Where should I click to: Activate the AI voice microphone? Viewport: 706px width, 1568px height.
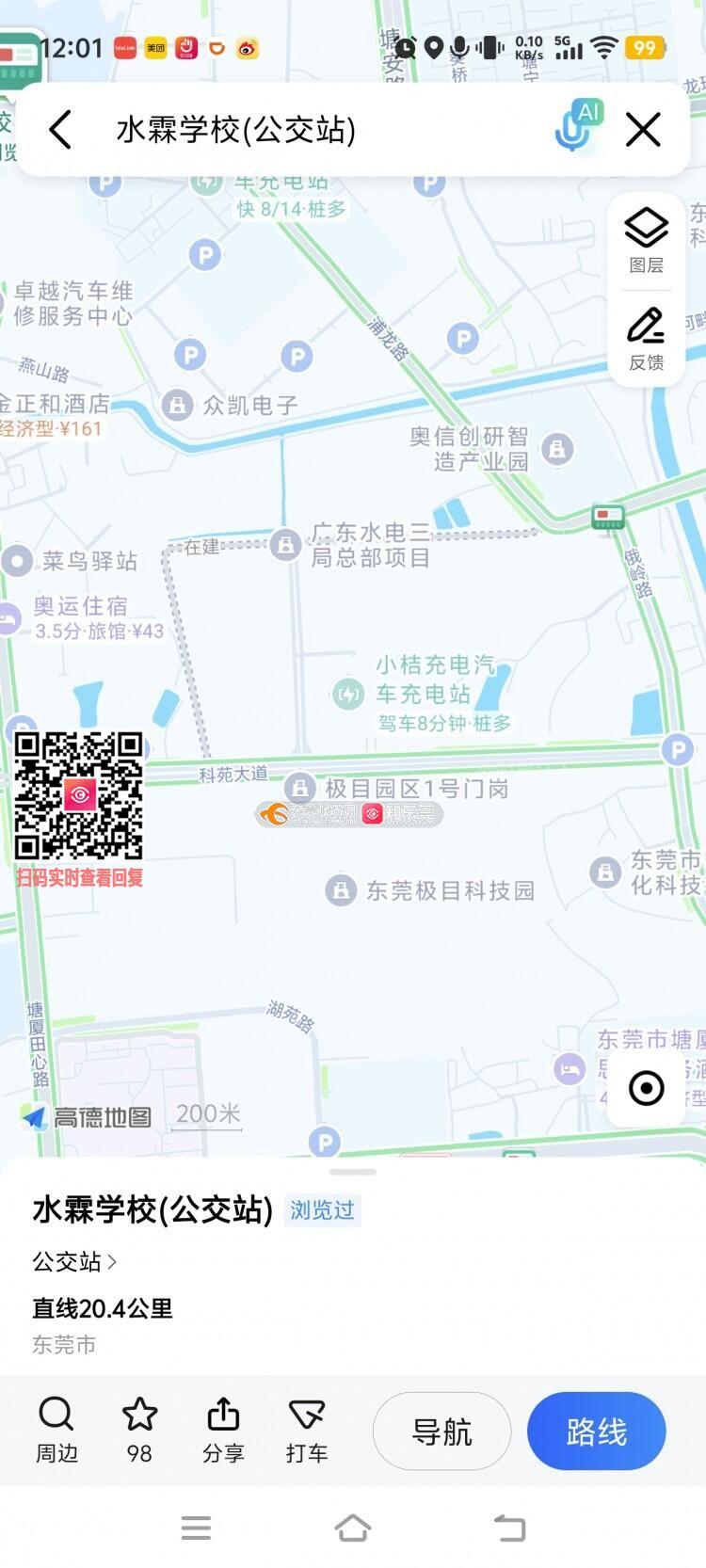tap(576, 128)
